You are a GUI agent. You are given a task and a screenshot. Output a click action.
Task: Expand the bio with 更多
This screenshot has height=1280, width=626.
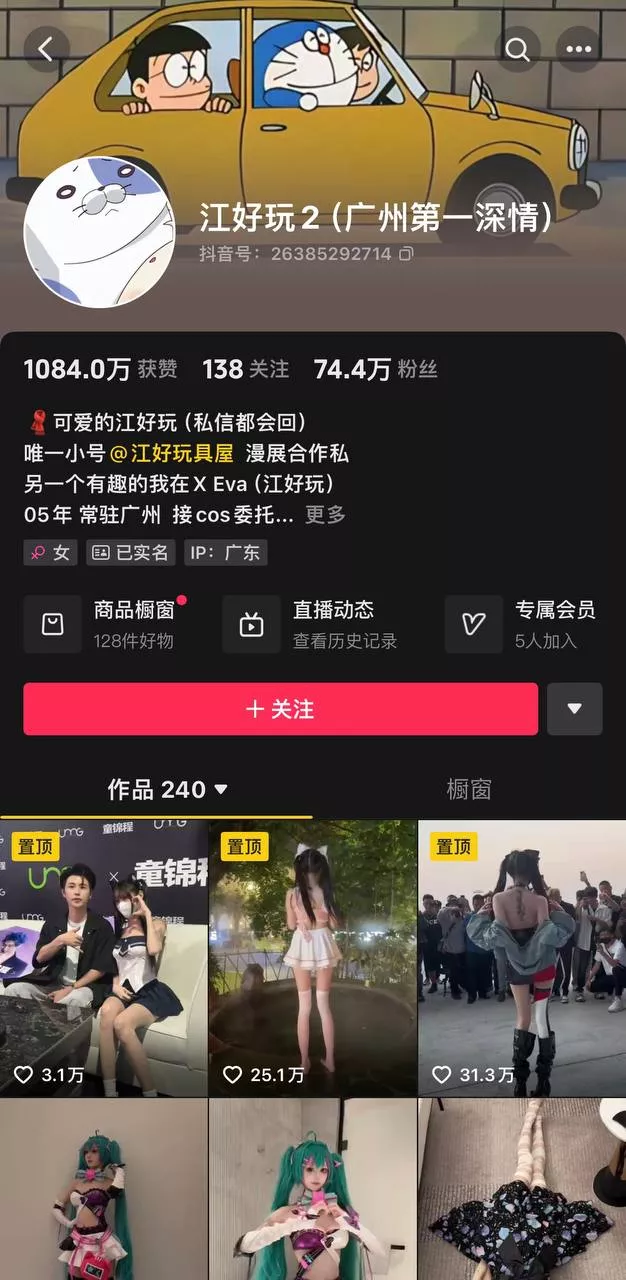click(x=325, y=515)
